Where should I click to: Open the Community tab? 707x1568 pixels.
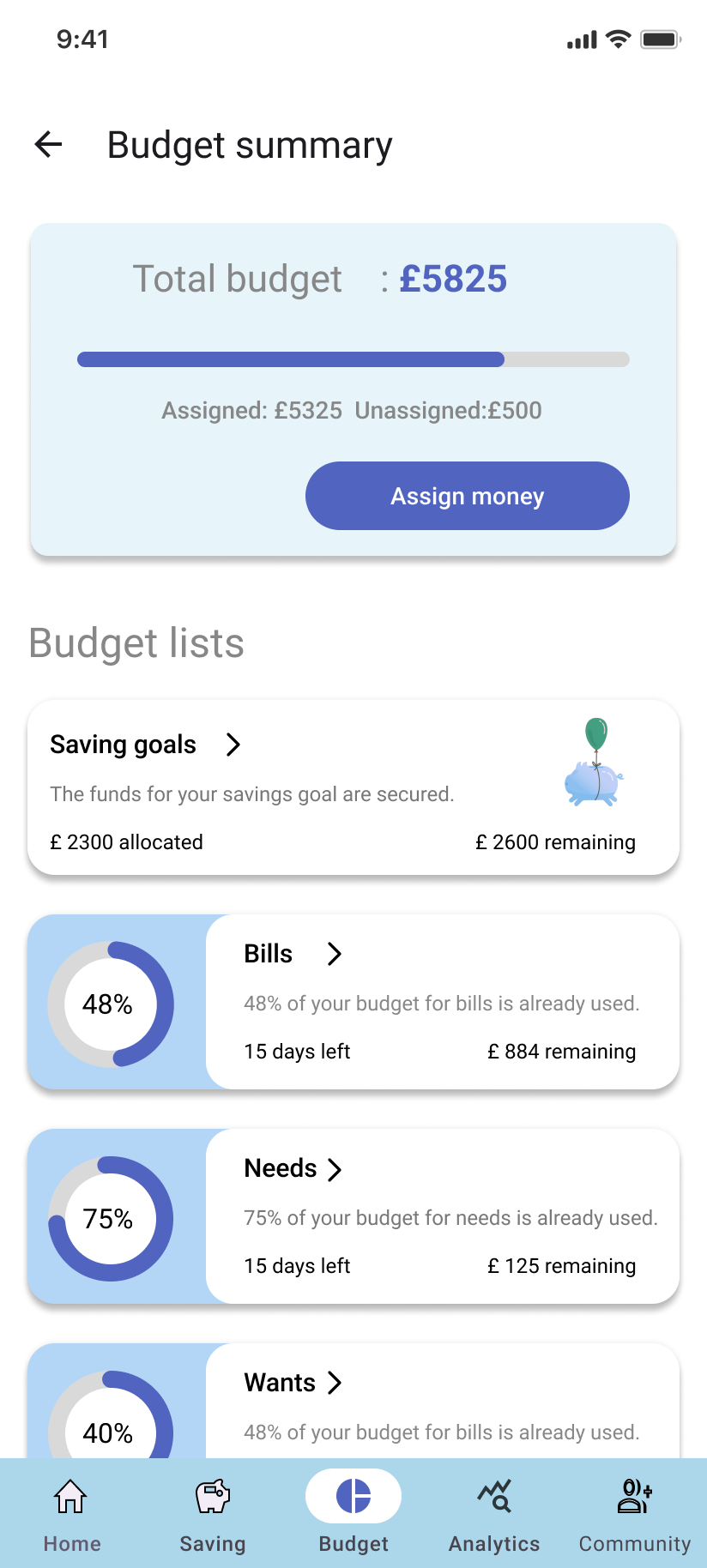(634, 1515)
